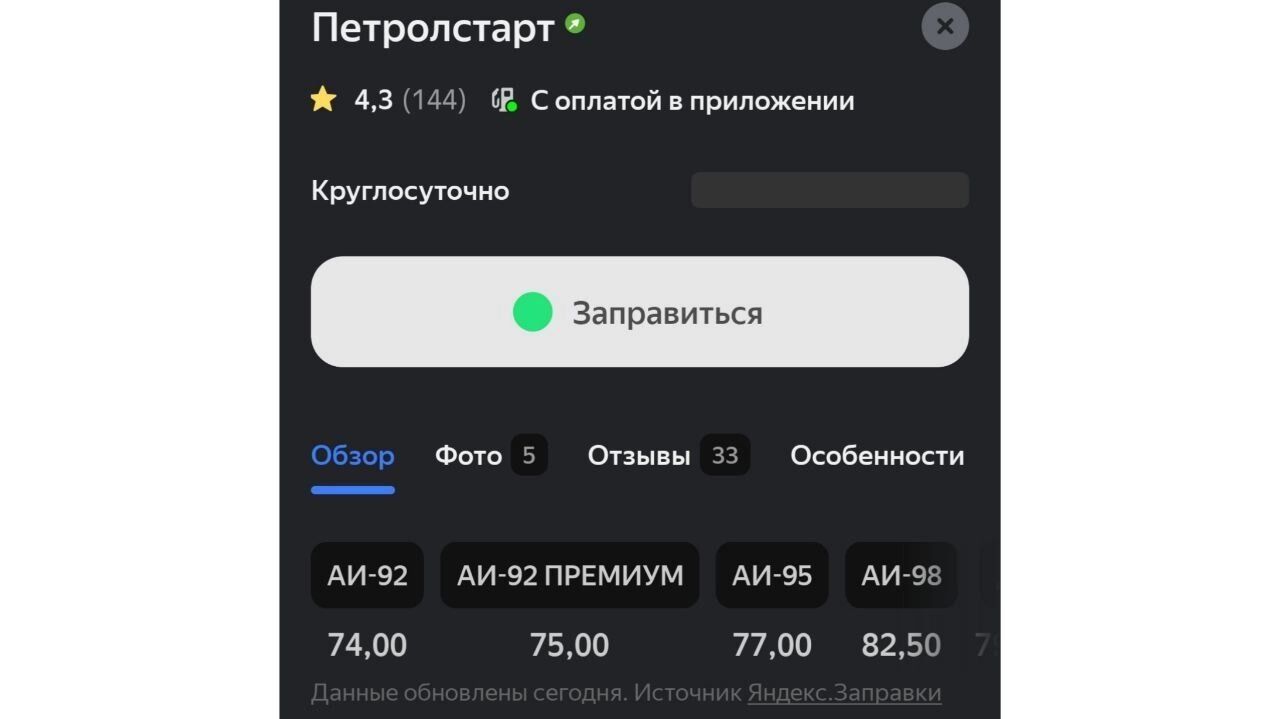
Task: Select the АИ-98 fuel chip
Action: click(901, 575)
